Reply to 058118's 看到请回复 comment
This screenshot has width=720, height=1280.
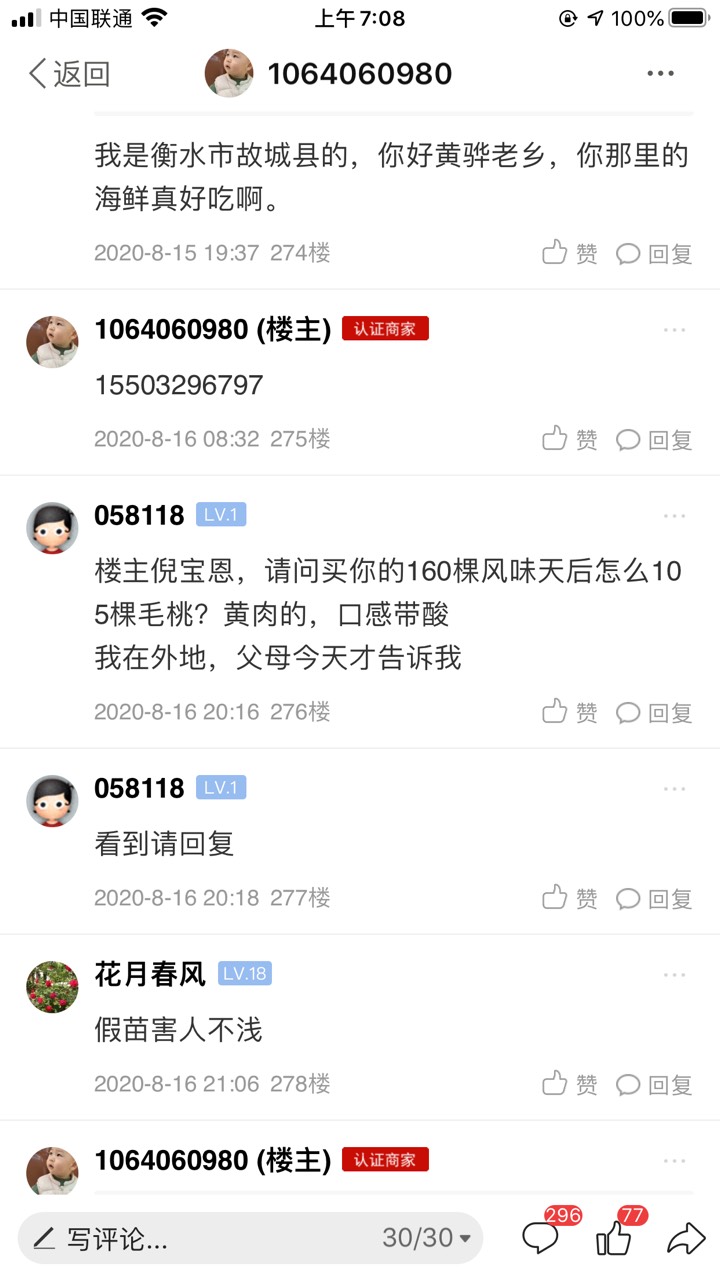654,898
